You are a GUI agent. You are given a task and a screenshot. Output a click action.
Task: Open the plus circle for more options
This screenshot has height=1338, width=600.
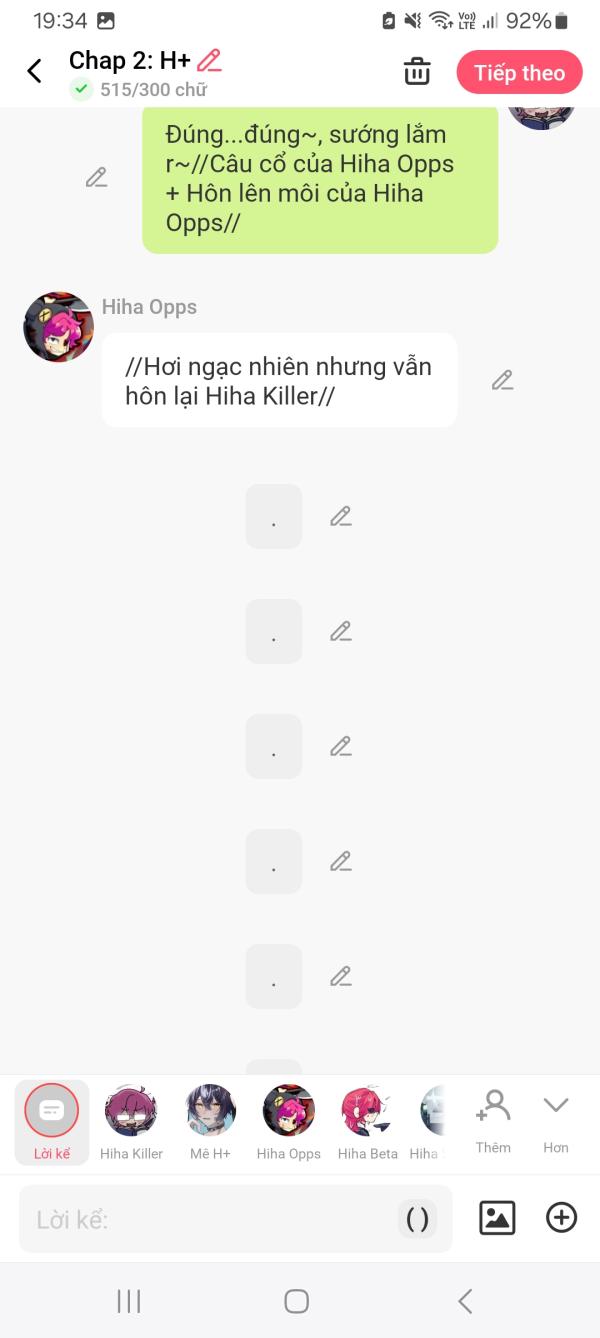tap(562, 1217)
